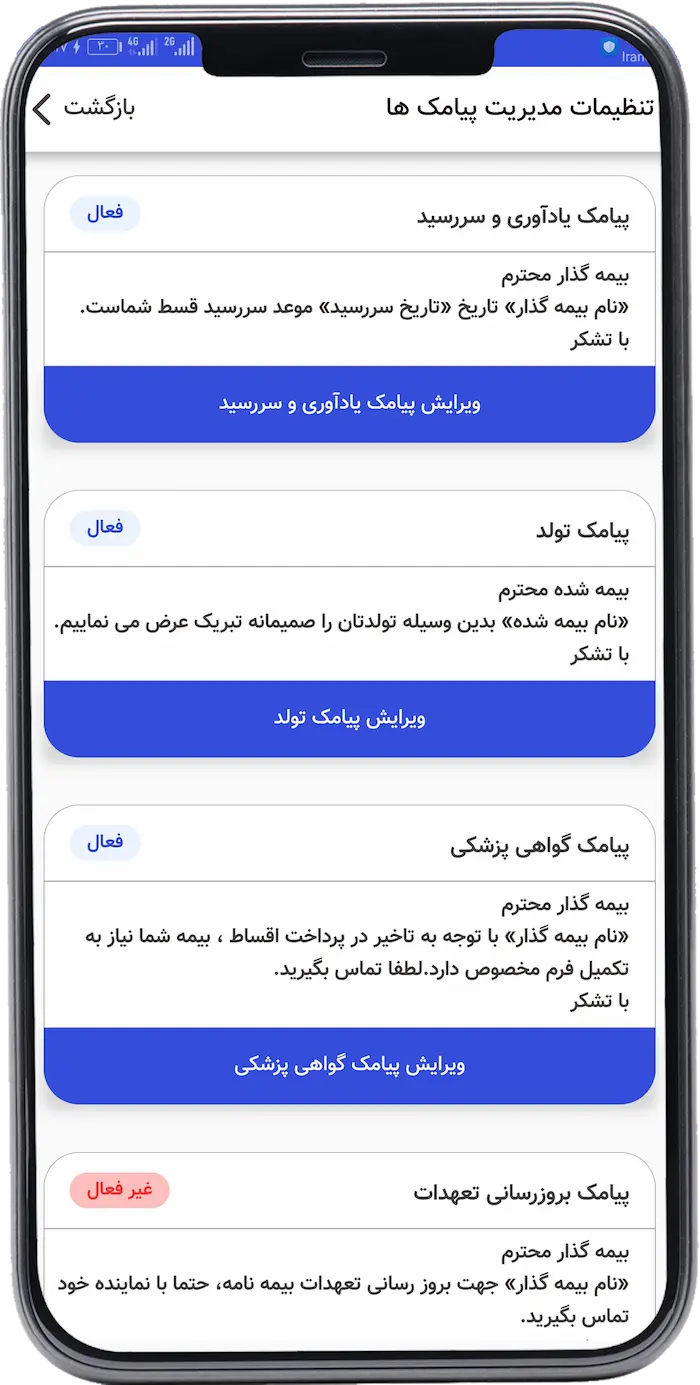Go back using the بازگشت arrow

click(x=42, y=109)
